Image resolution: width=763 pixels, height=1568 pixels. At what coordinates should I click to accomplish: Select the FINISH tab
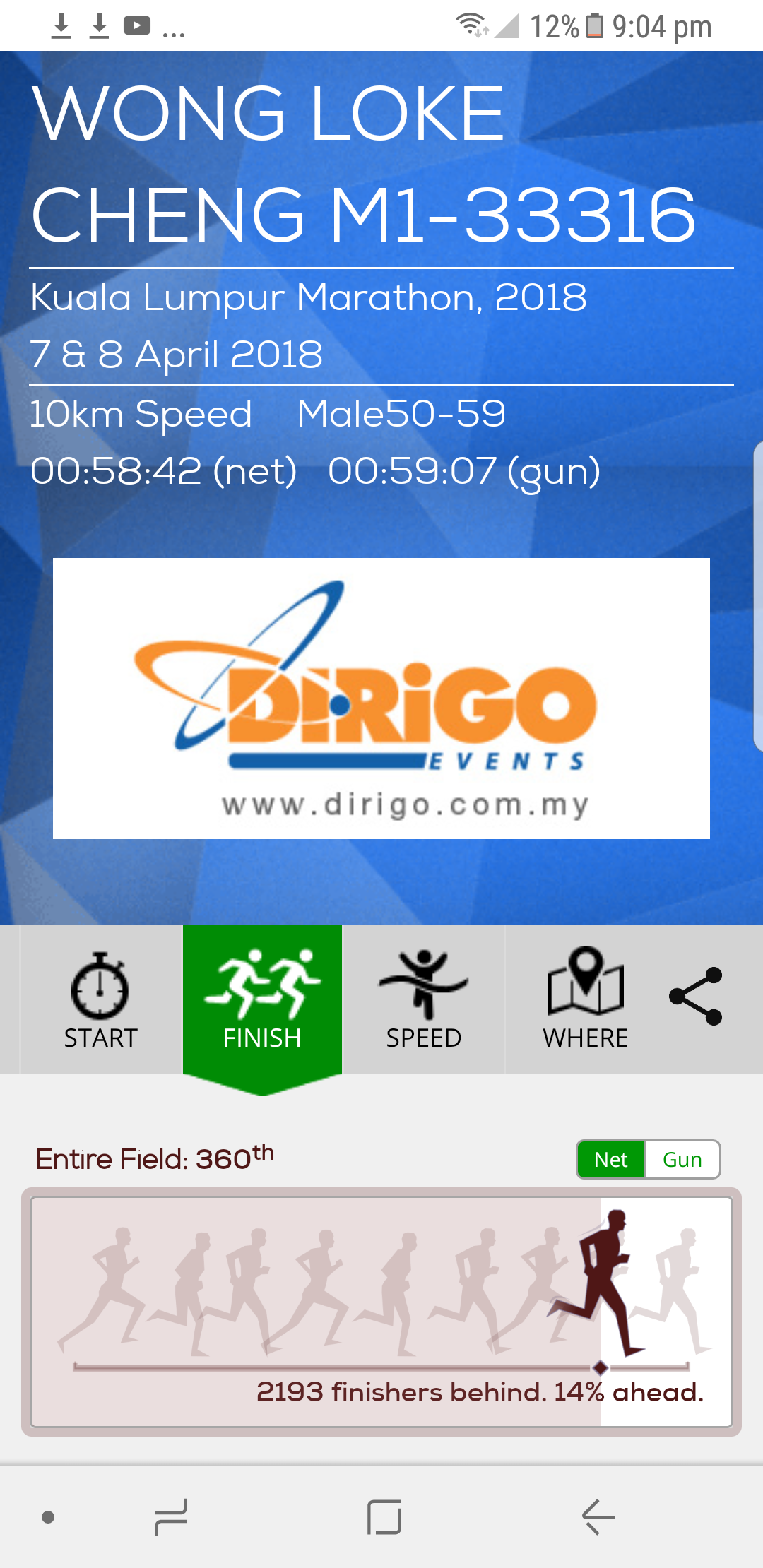(x=262, y=1000)
